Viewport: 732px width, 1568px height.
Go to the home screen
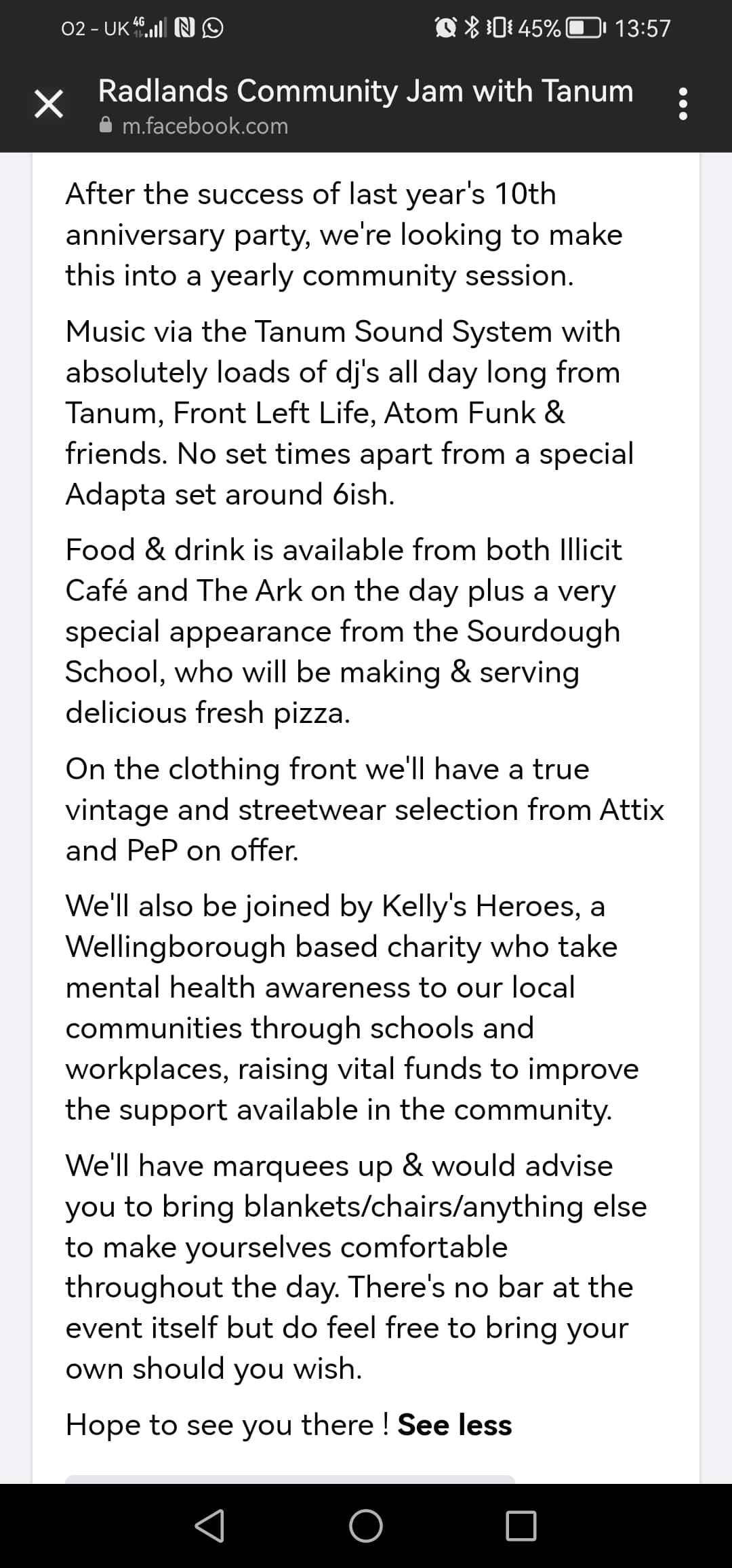(366, 1526)
